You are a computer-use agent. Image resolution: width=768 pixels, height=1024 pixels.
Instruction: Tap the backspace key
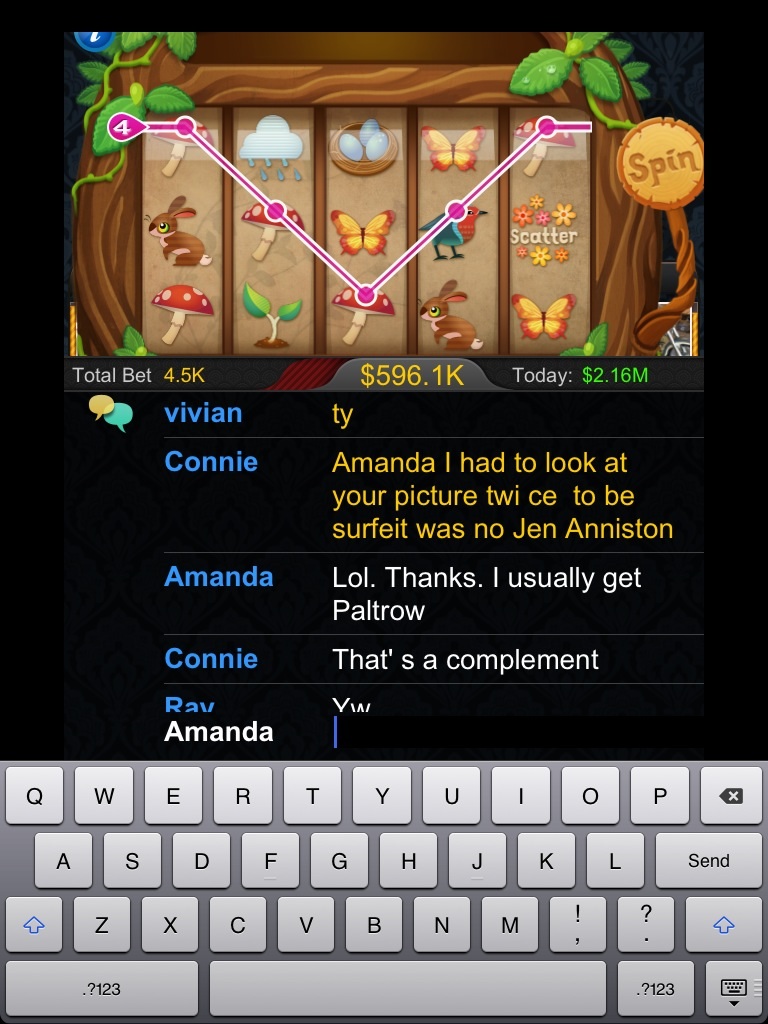pos(730,796)
